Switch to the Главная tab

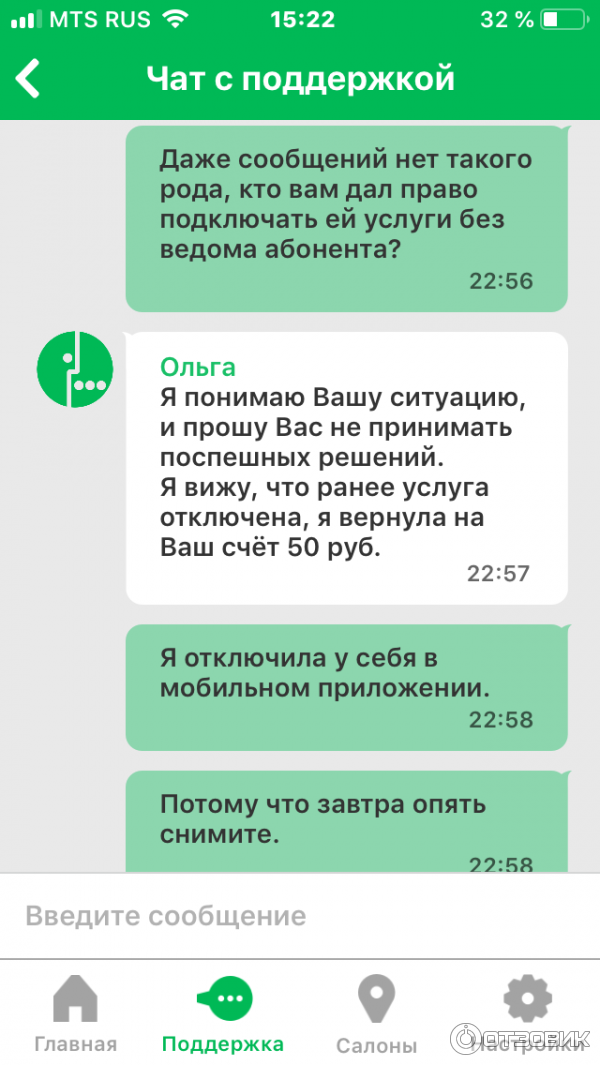pos(76,1013)
